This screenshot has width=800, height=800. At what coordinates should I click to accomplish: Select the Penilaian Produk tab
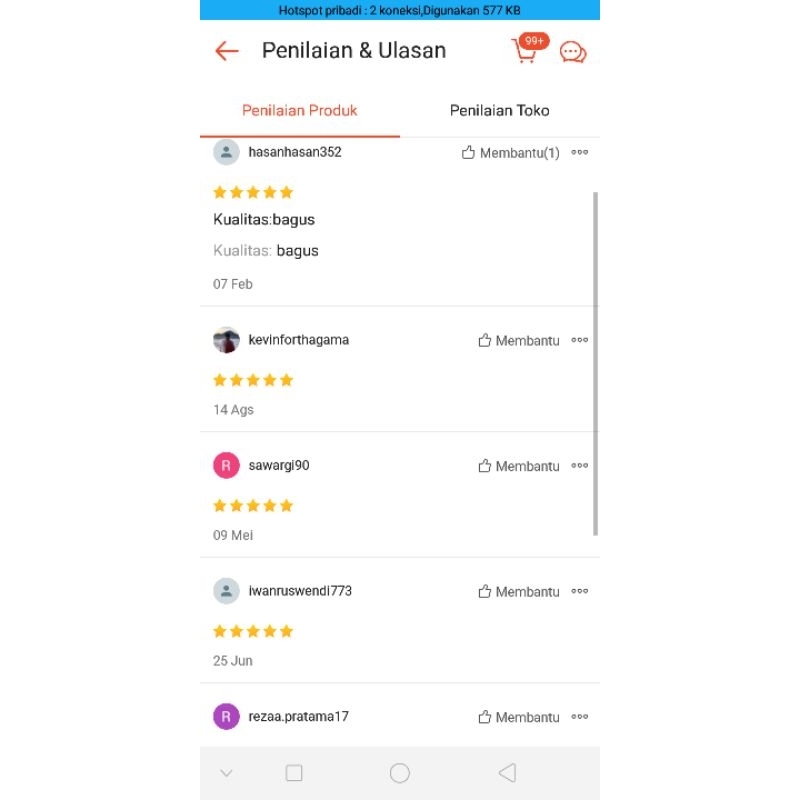click(299, 111)
